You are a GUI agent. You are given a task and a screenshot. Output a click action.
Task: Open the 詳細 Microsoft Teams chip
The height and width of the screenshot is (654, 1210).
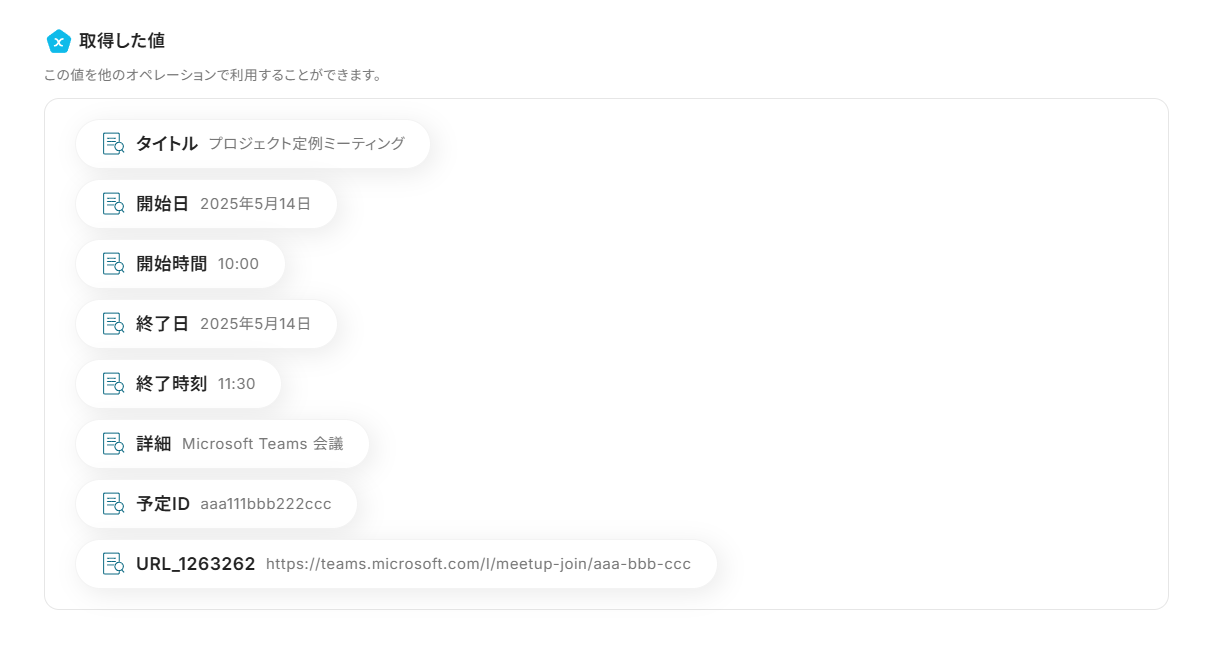[x=223, y=444]
